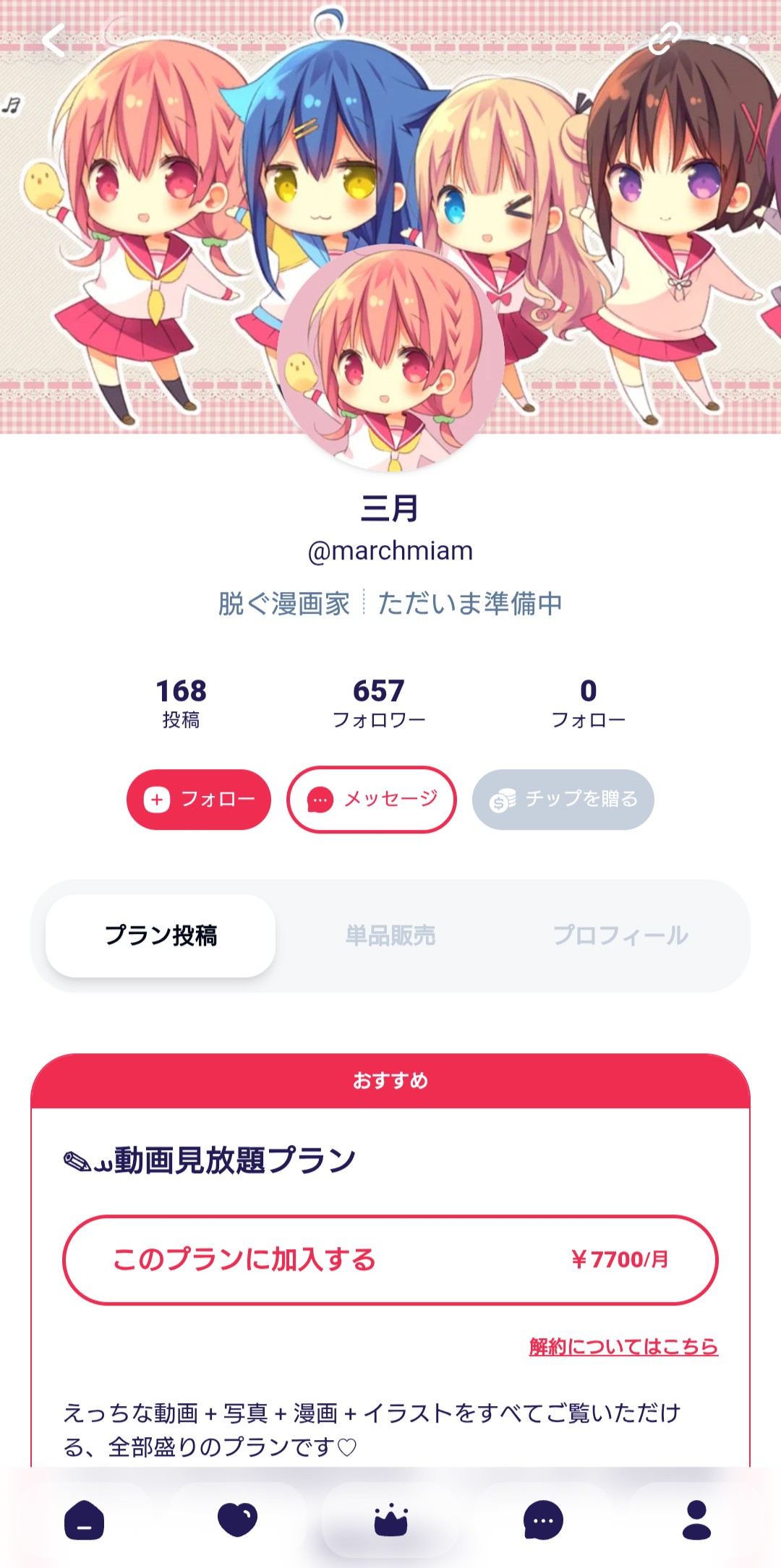Open the 解約についてはこちら link

pos(623,1347)
